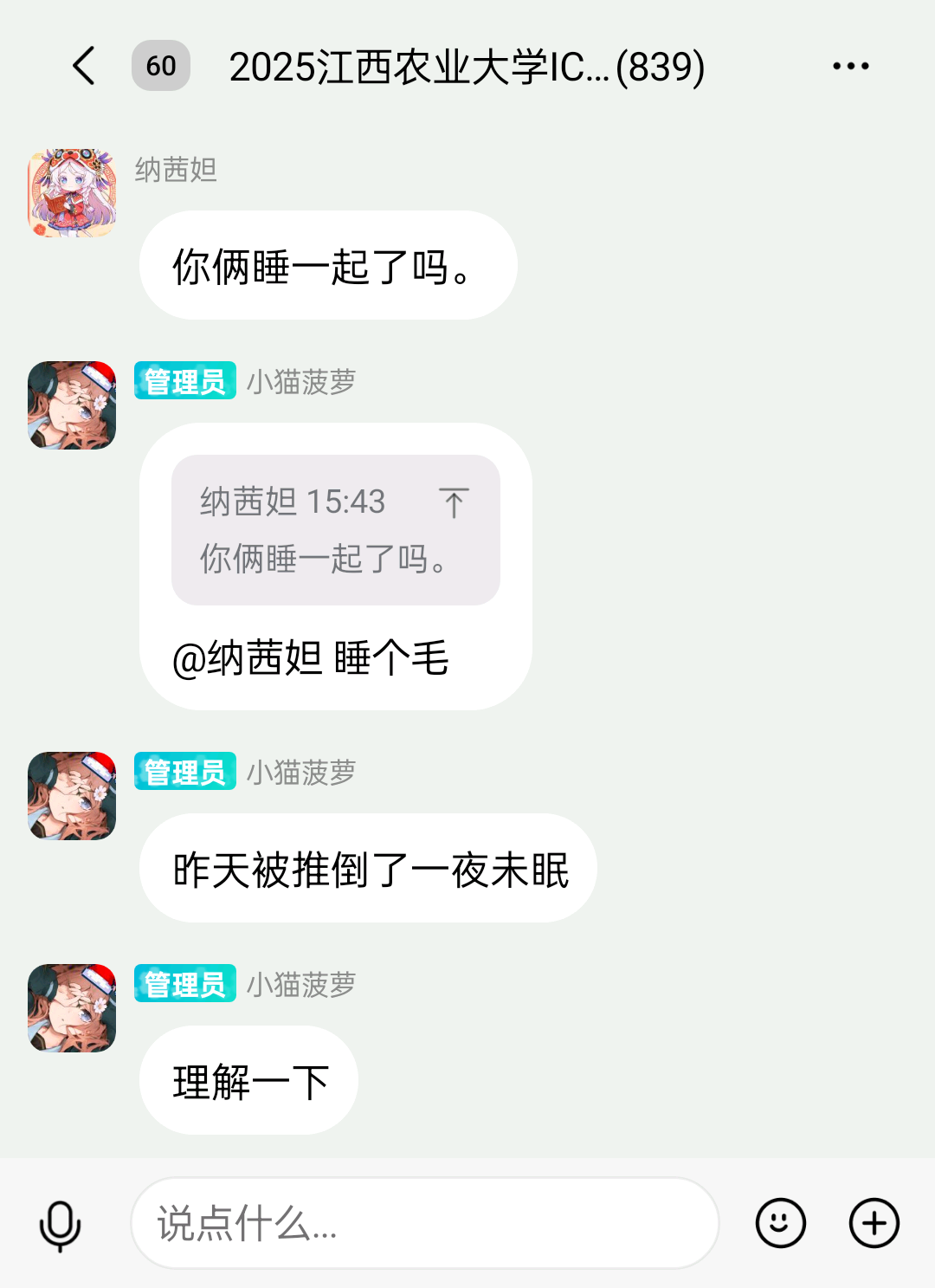Tap the 60 unread count badge

coord(161,65)
